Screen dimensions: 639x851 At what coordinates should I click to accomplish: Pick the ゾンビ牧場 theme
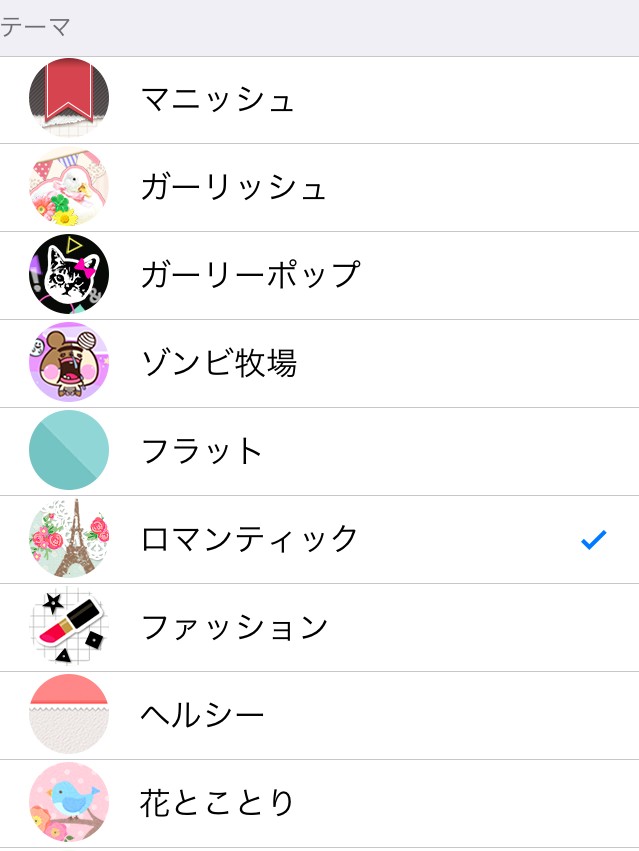coord(219,363)
